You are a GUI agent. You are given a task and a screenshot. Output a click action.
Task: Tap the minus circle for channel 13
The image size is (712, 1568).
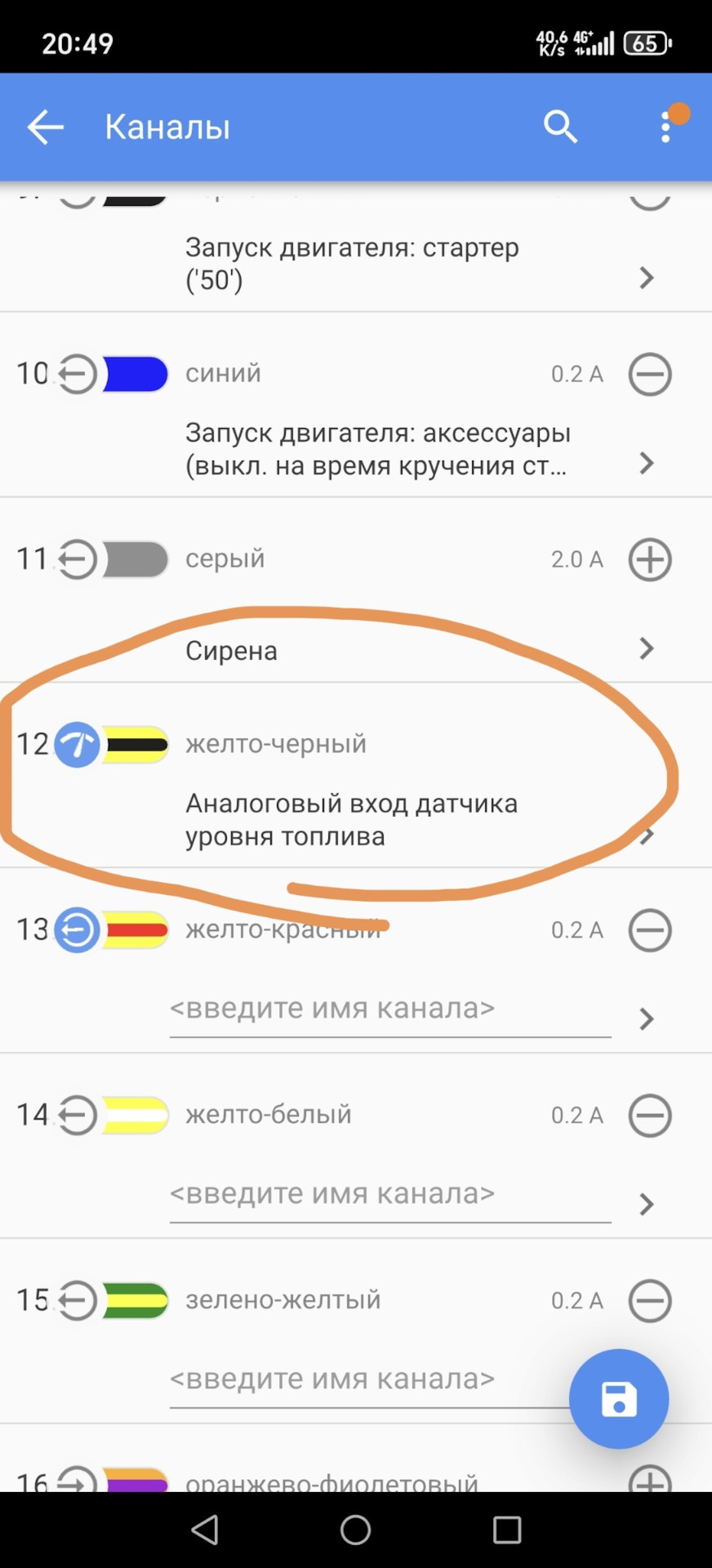650,930
